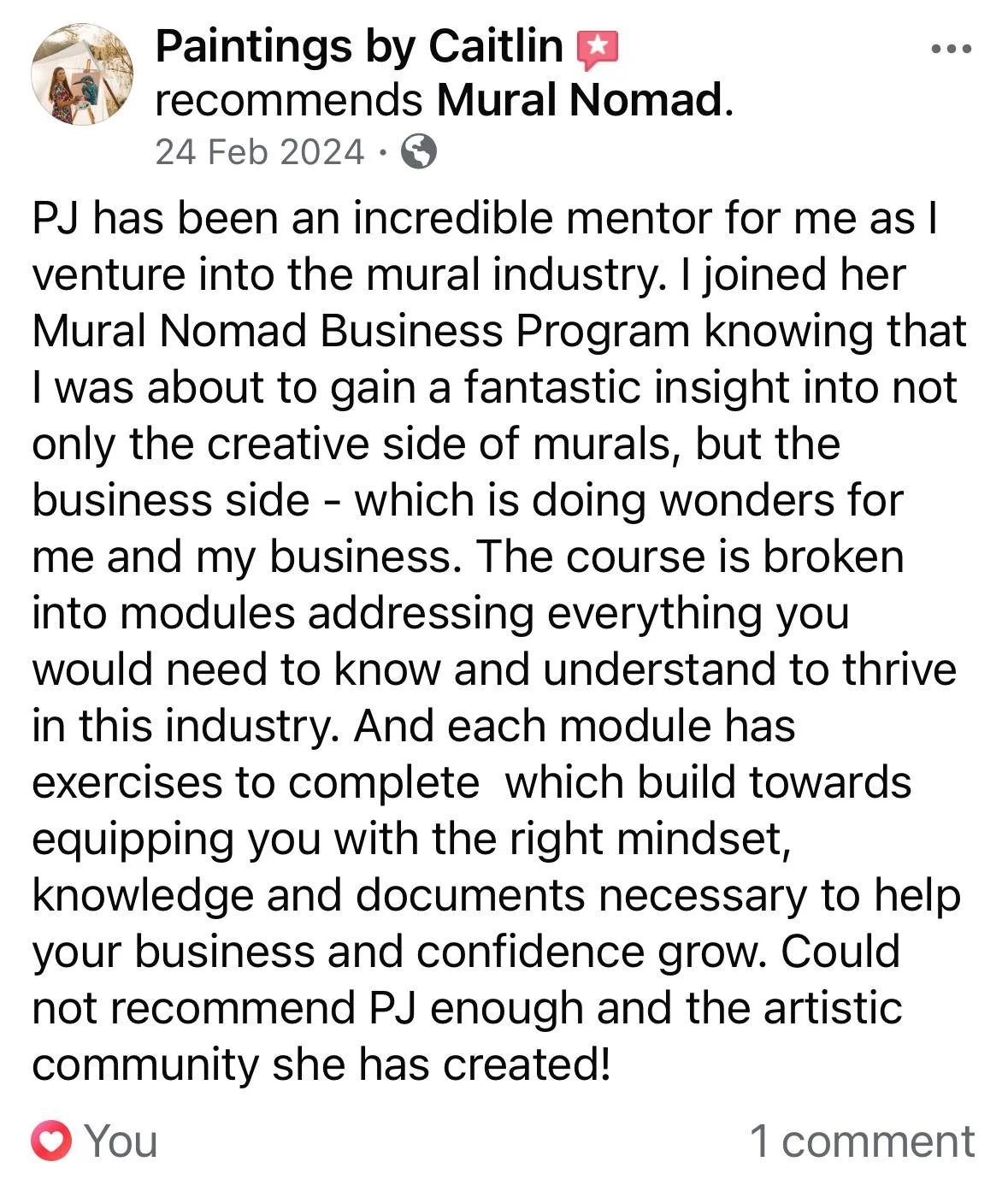Viewport: 1008px width, 1191px height.
Task: Open the 24 Feb 2024 post timestamp
Action: coord(259,152)
